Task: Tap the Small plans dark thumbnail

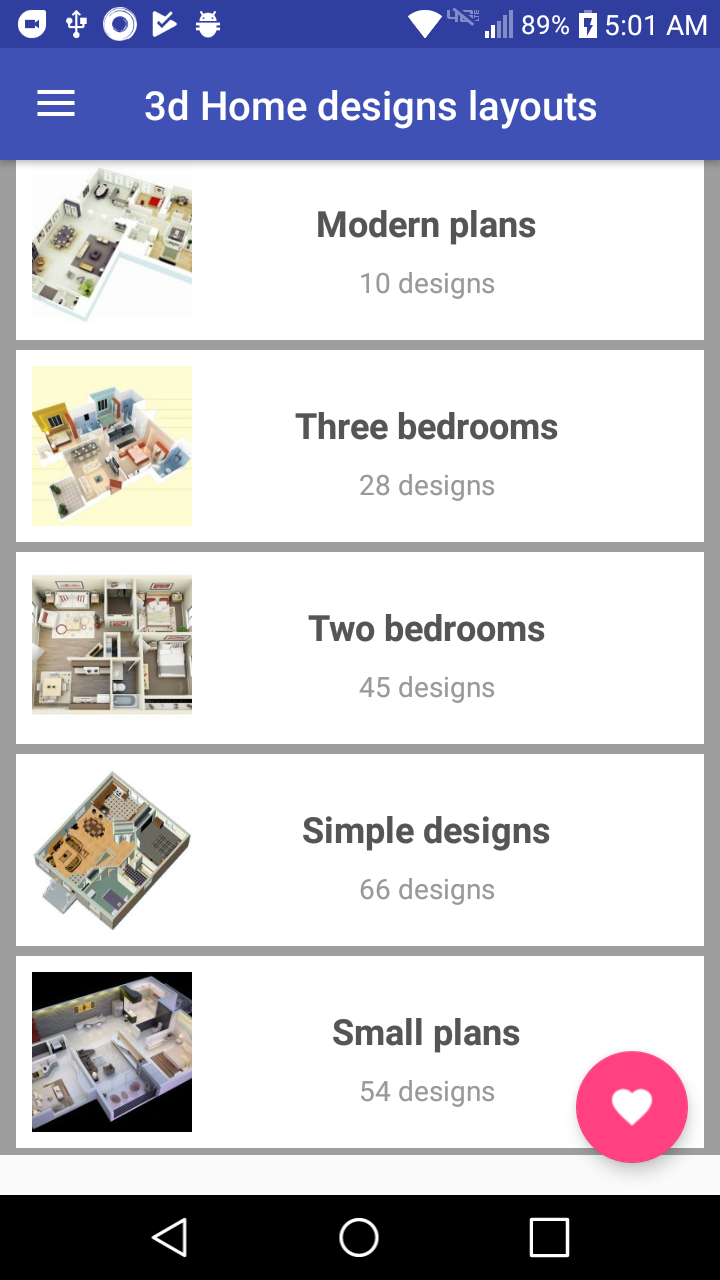Action: (111, 1051)
